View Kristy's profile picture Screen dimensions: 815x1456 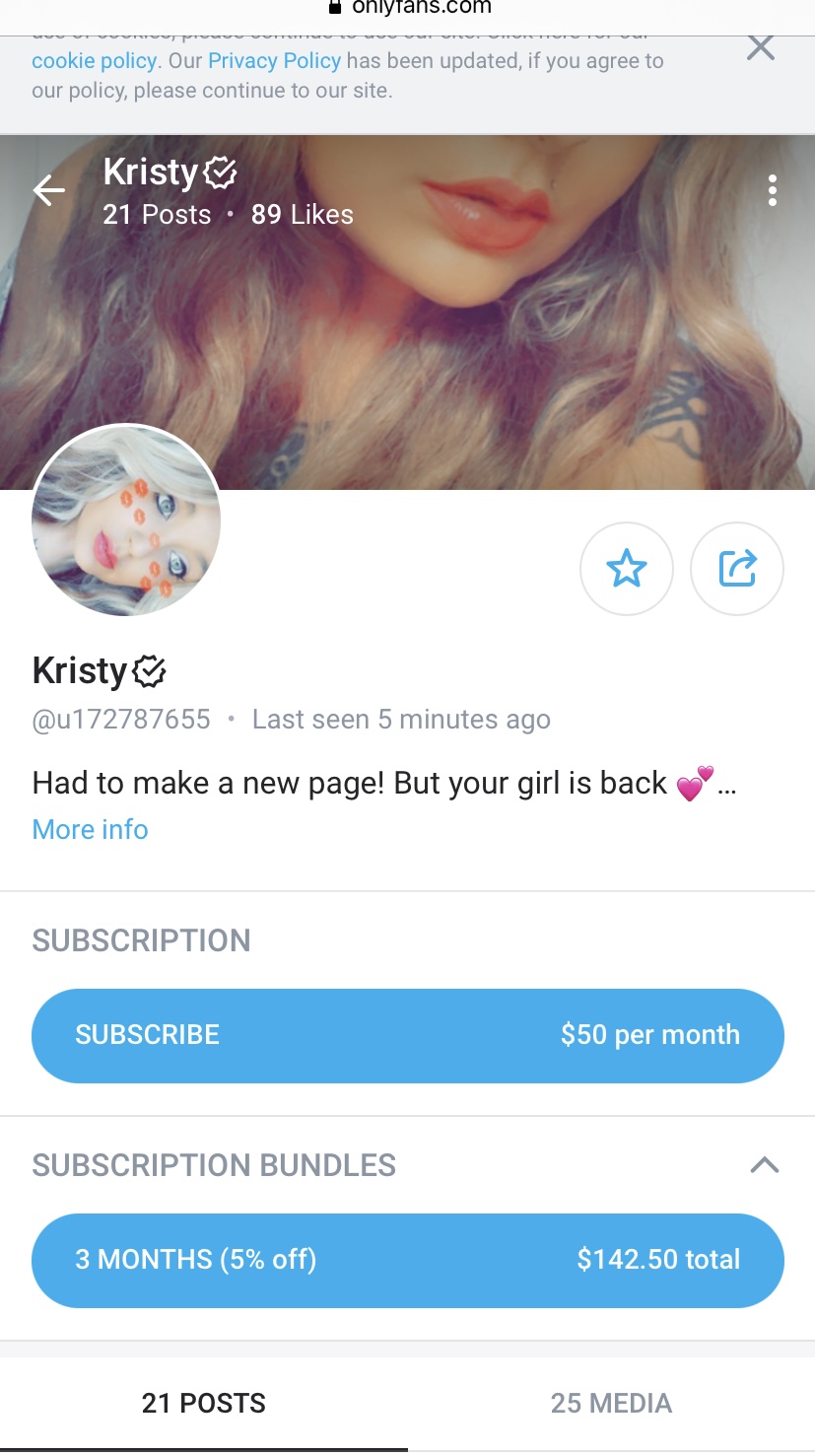[126, 520]
